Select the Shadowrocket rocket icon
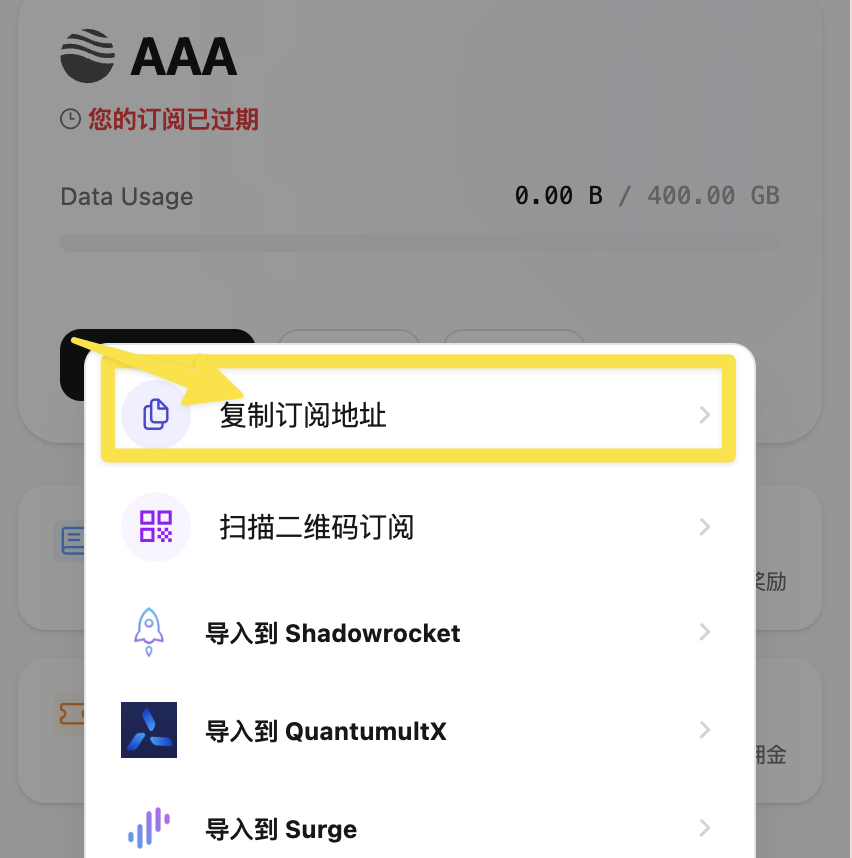Screen dimensions: 852x858 148,632
